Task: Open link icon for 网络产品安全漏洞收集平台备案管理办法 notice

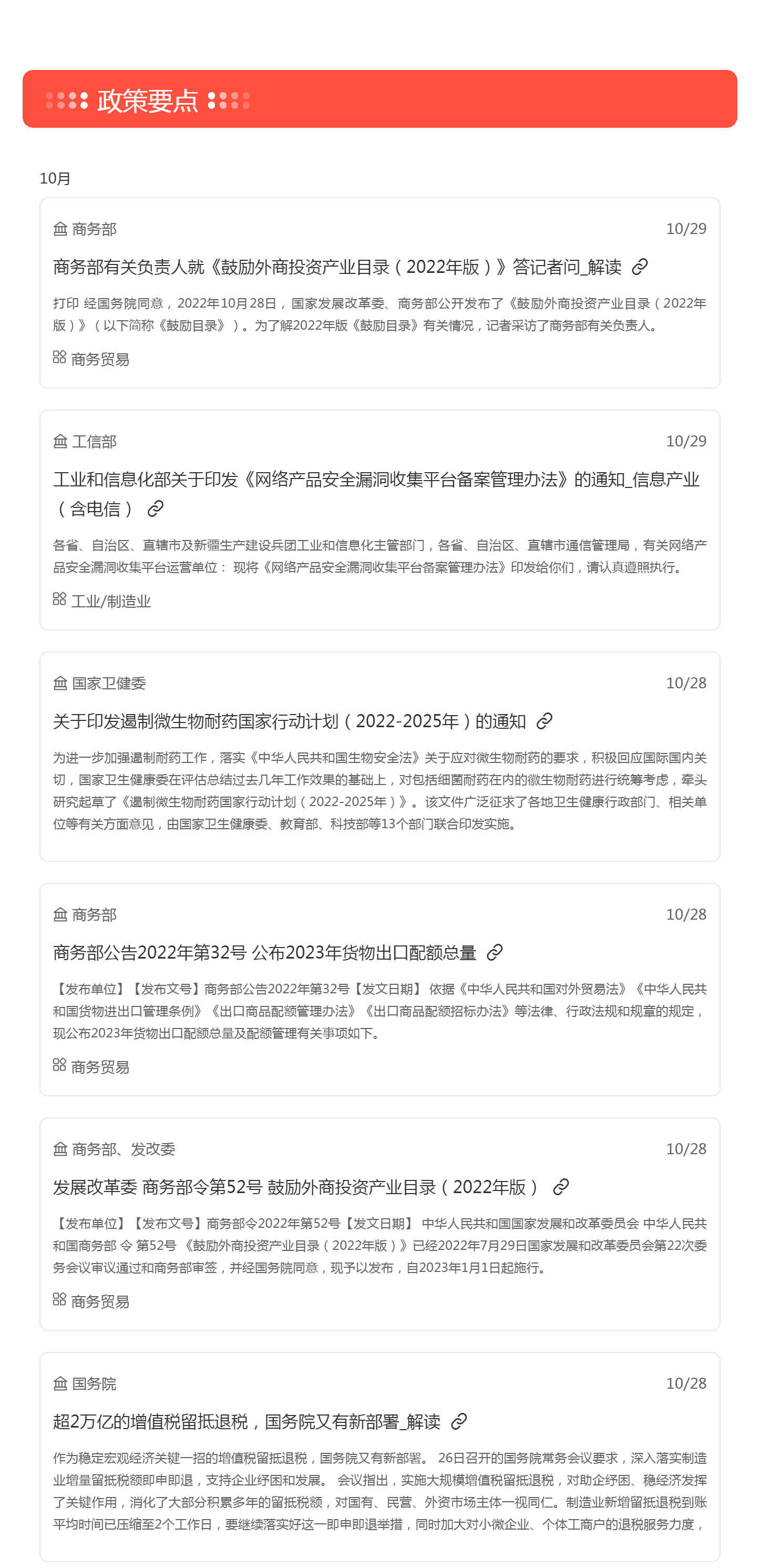Action: point(156,508)
